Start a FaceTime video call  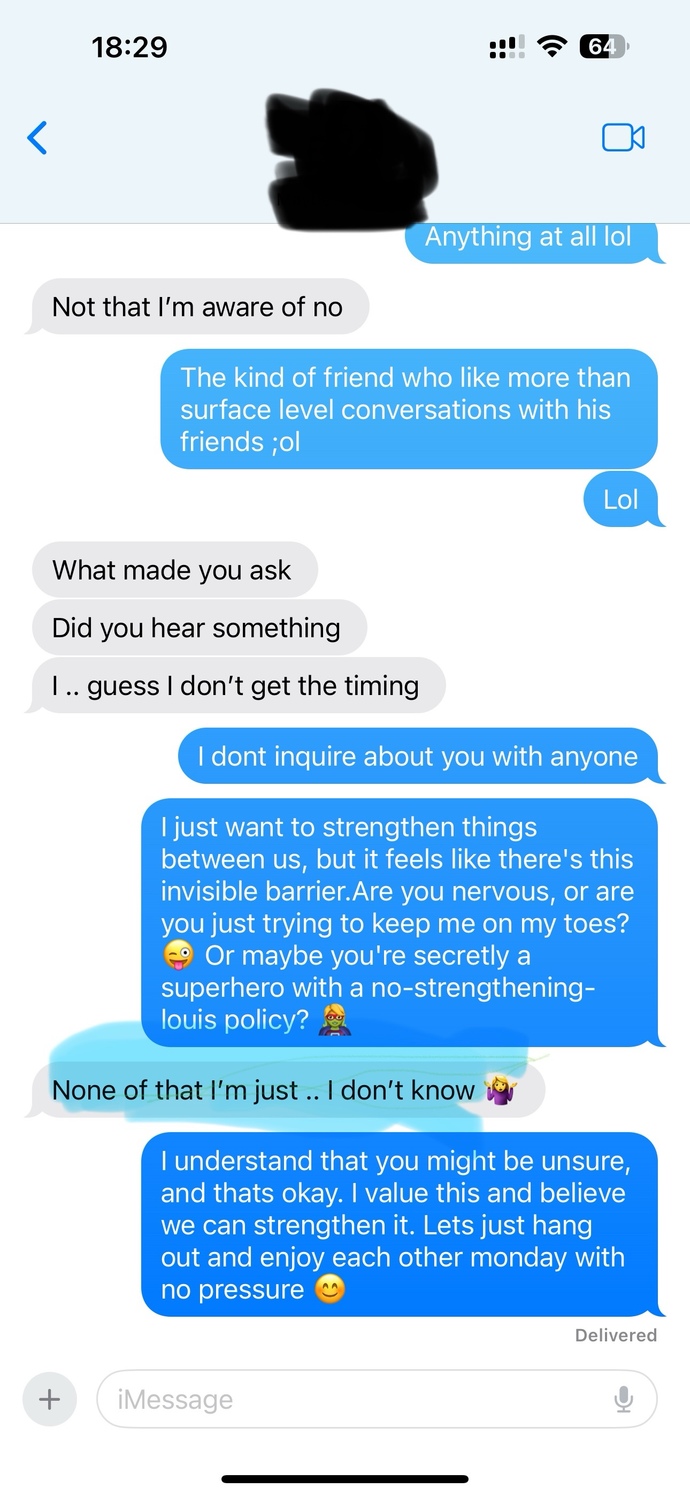pos(623,137)
